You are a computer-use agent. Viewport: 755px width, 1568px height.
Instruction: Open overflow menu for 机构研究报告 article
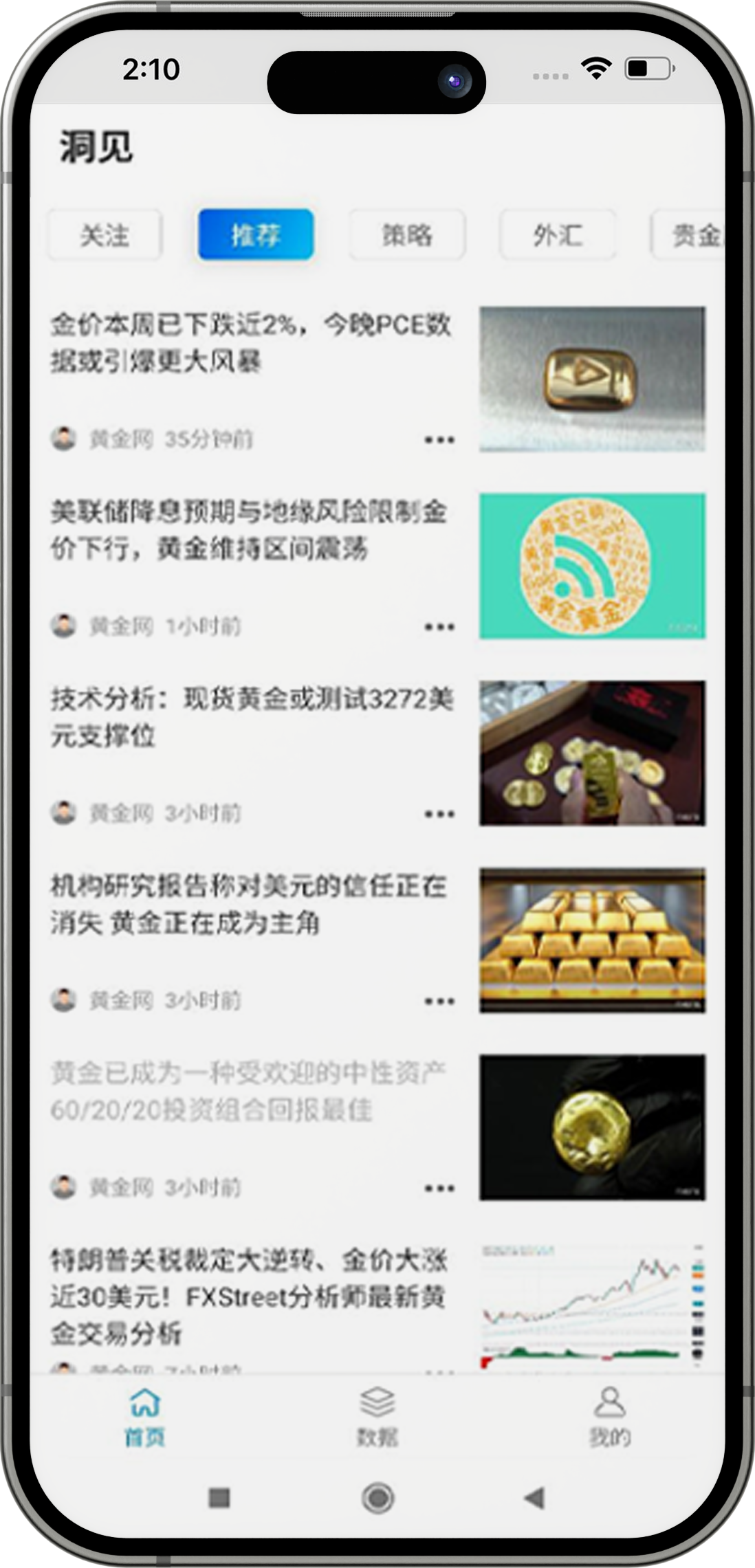pos(439,1001)
